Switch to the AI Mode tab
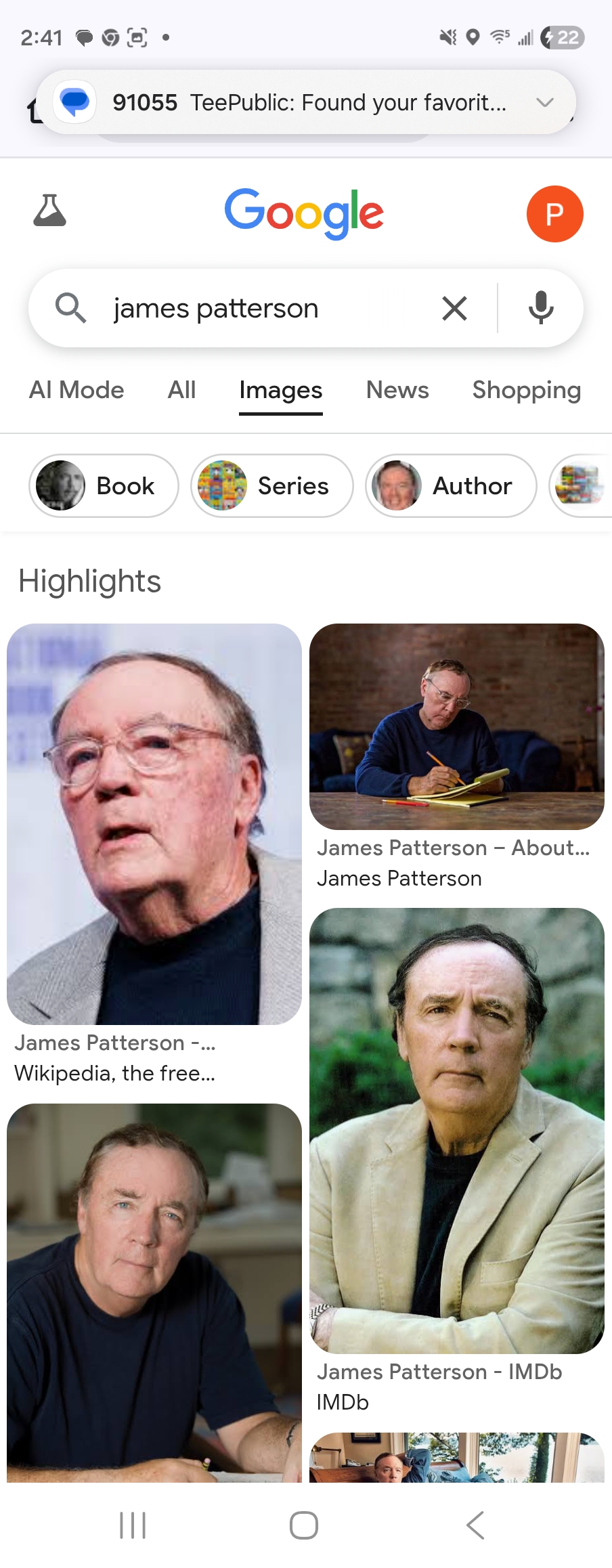The image size is (612, 1568). (76, 391)
